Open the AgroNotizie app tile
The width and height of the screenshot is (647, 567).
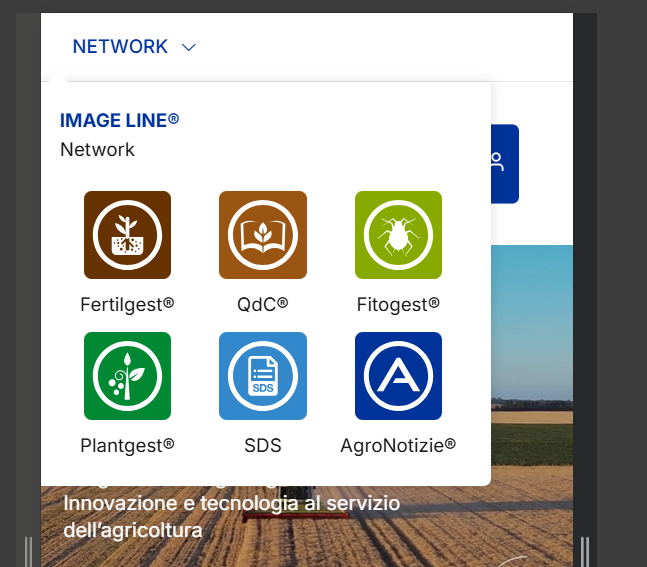tap(398, 376)
